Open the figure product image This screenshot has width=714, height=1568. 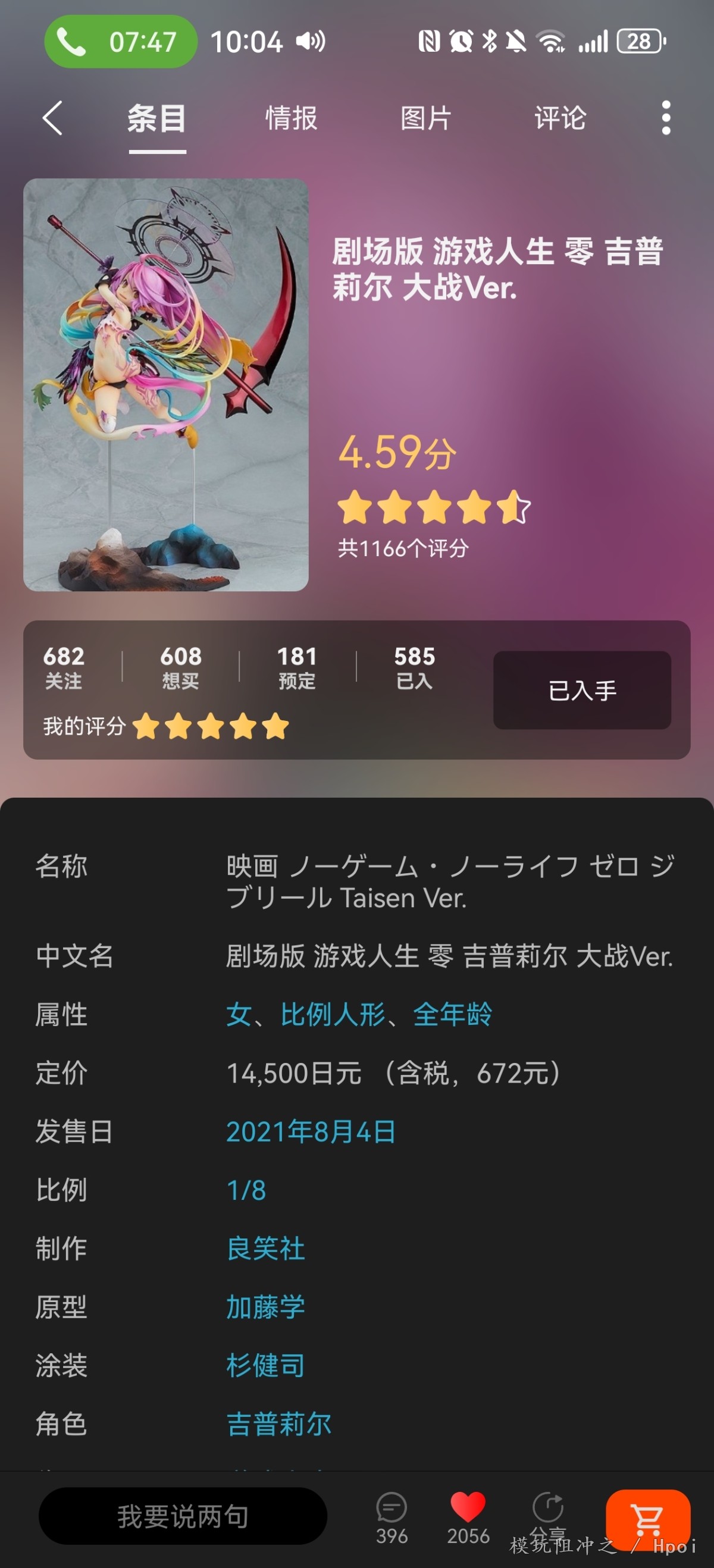[x=165, y=385]
